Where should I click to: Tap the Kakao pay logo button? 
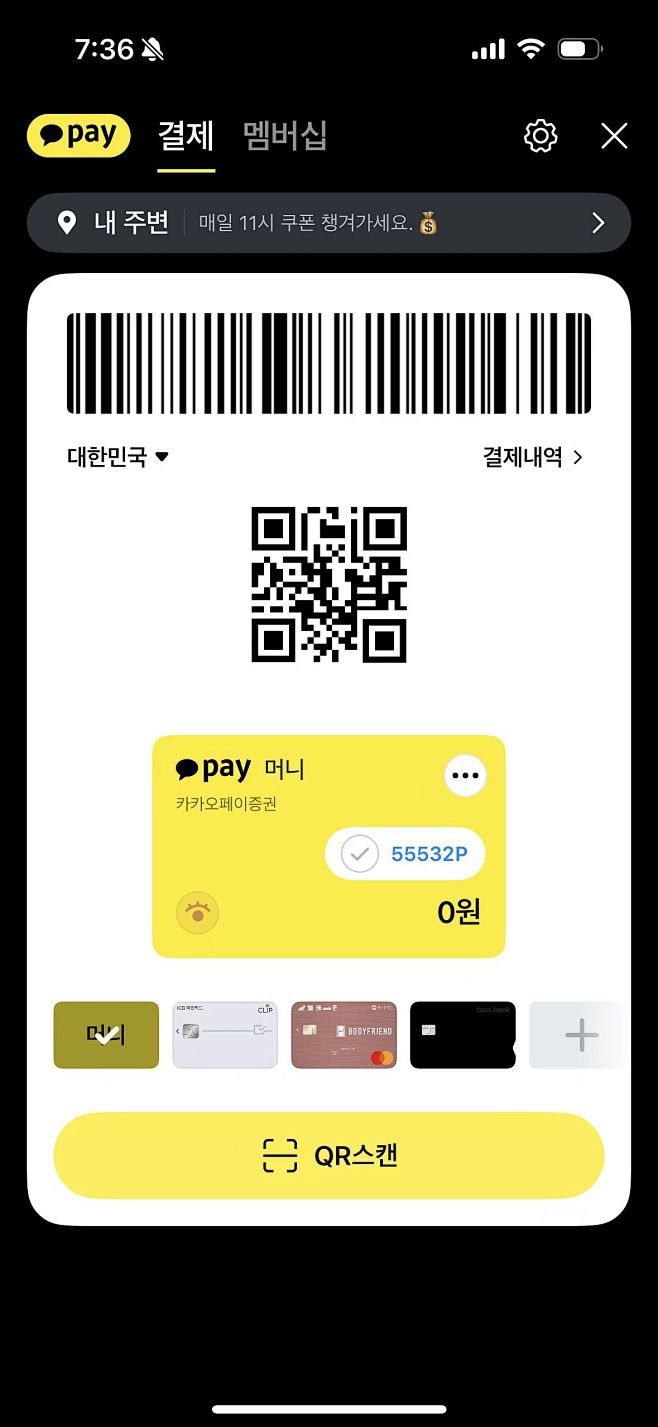pos(78,135)
